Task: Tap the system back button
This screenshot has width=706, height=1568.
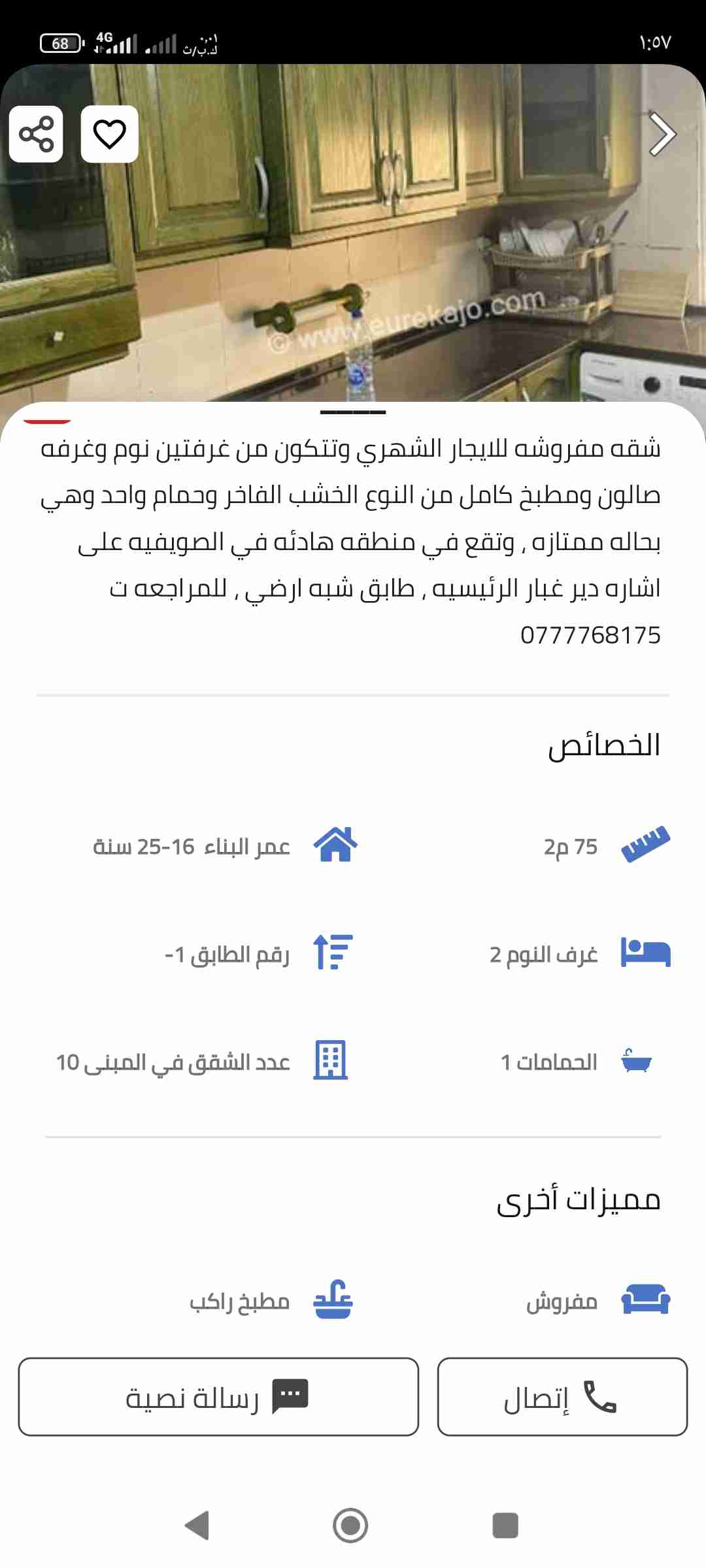Action: point(197,1526)
